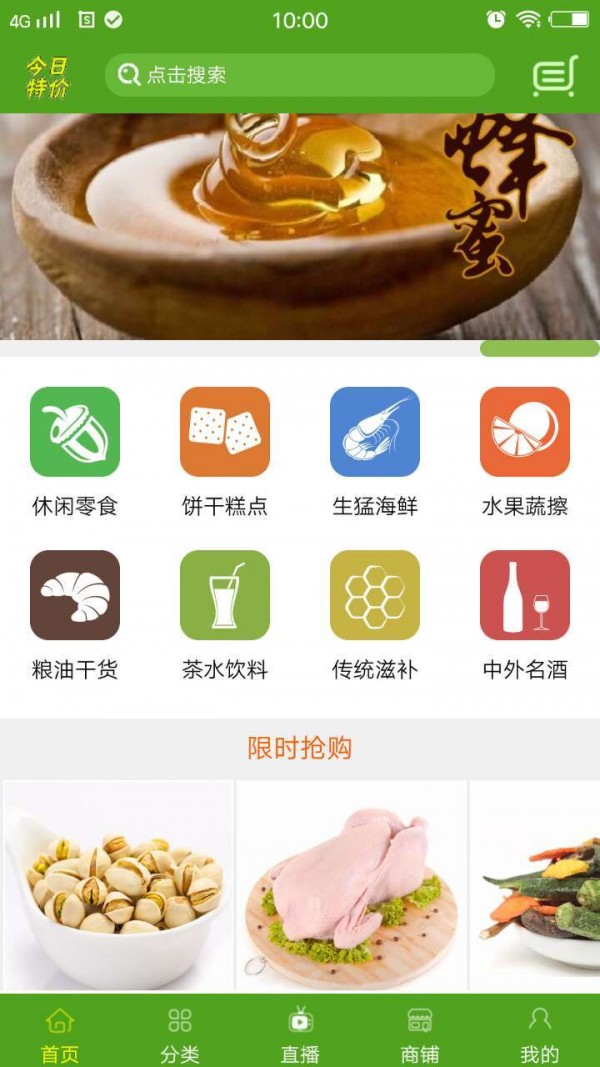This screenshot has width=600, height=1067.
Task: Open the shopping cart icon
Action: point(555,76)
